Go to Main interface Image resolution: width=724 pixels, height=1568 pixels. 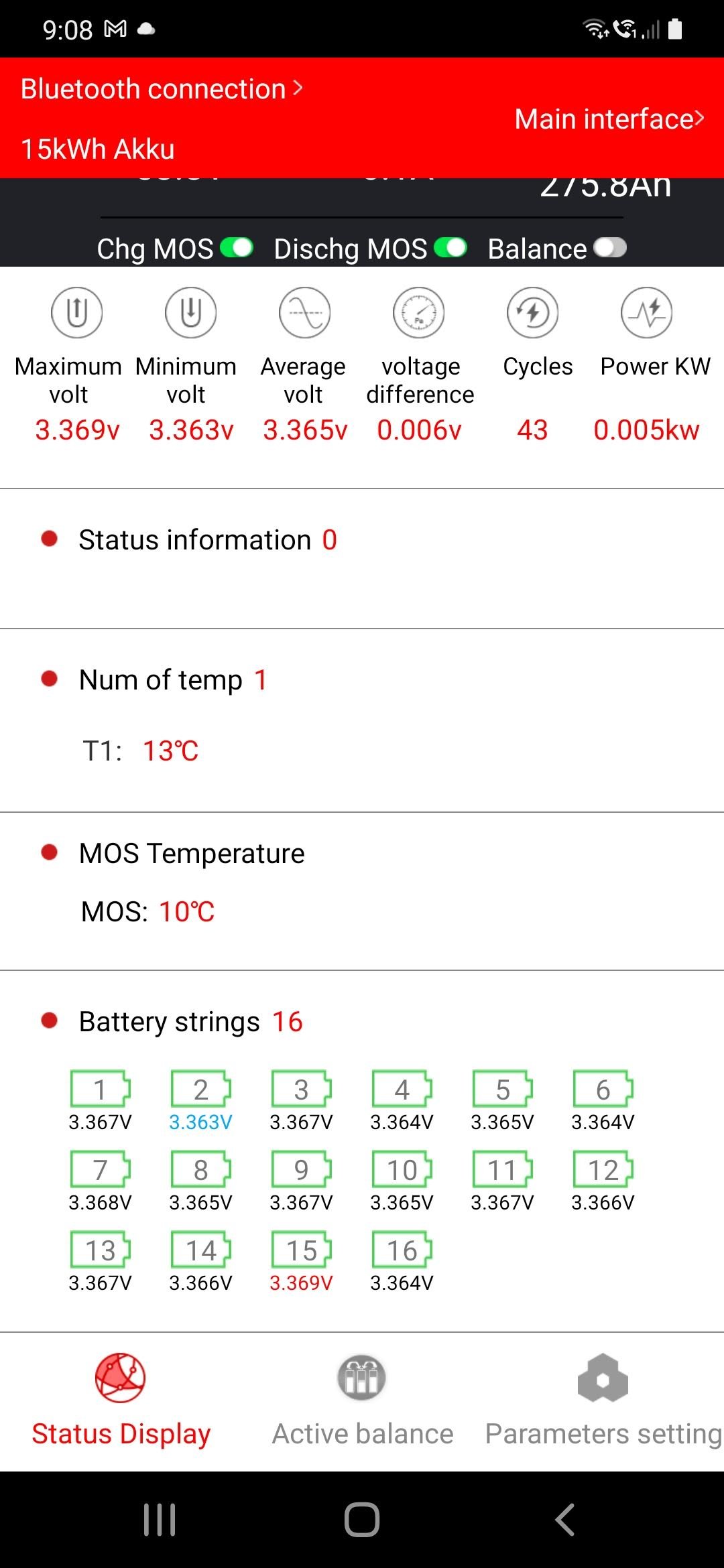click(x=609, y=119)
